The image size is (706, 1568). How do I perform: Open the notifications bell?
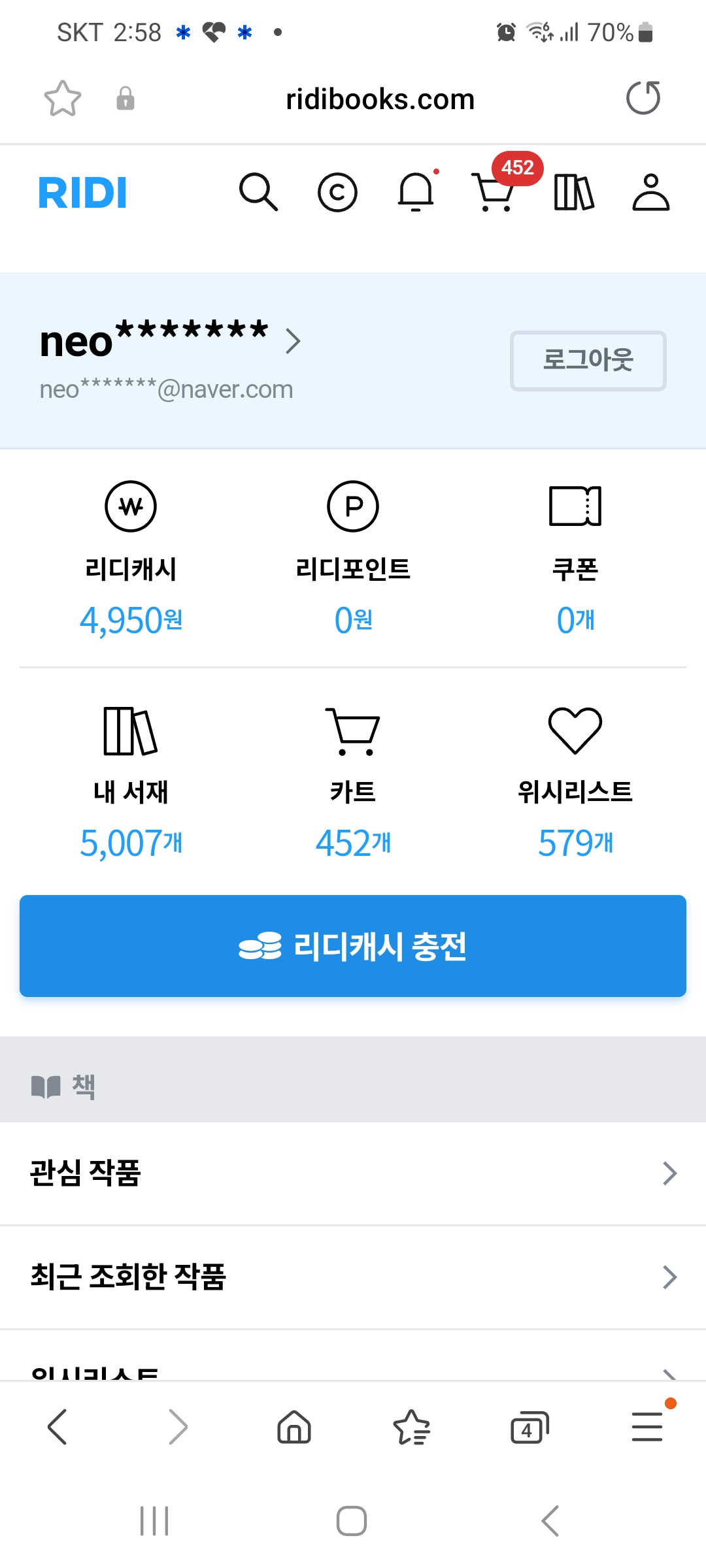pos(416,192)
